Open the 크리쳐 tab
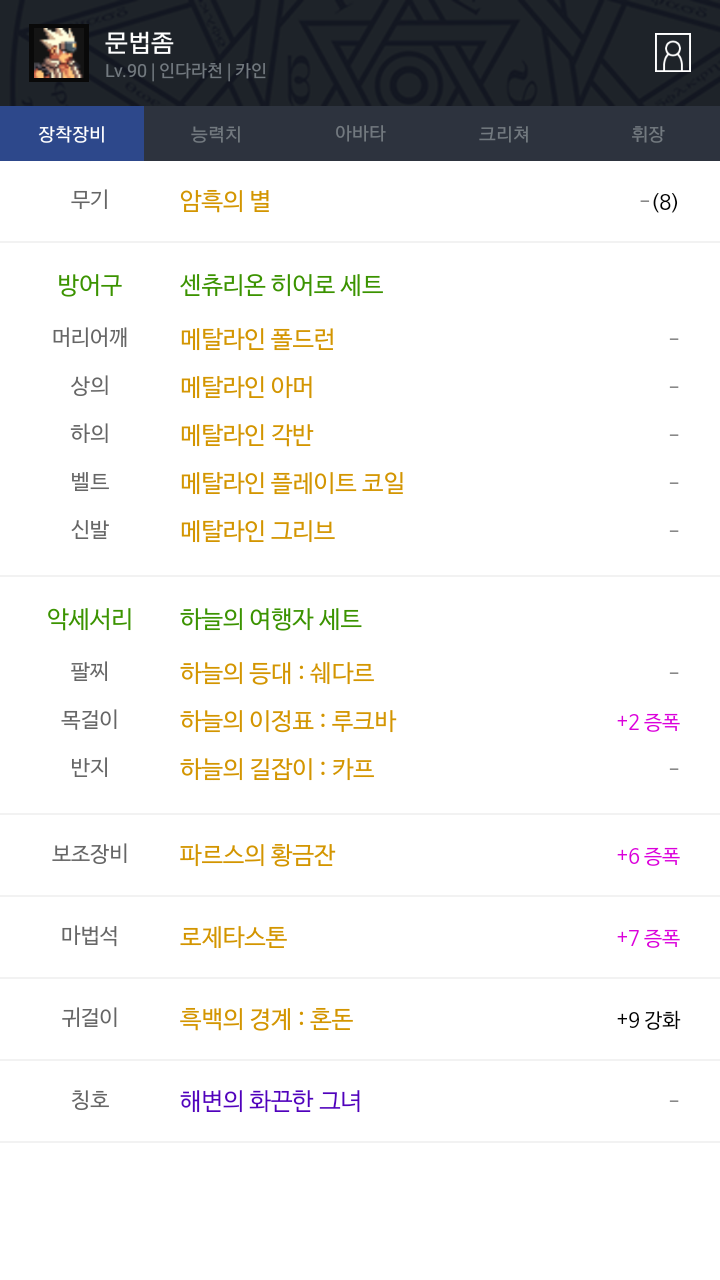 pyautogui.click(x=504, y=134)
